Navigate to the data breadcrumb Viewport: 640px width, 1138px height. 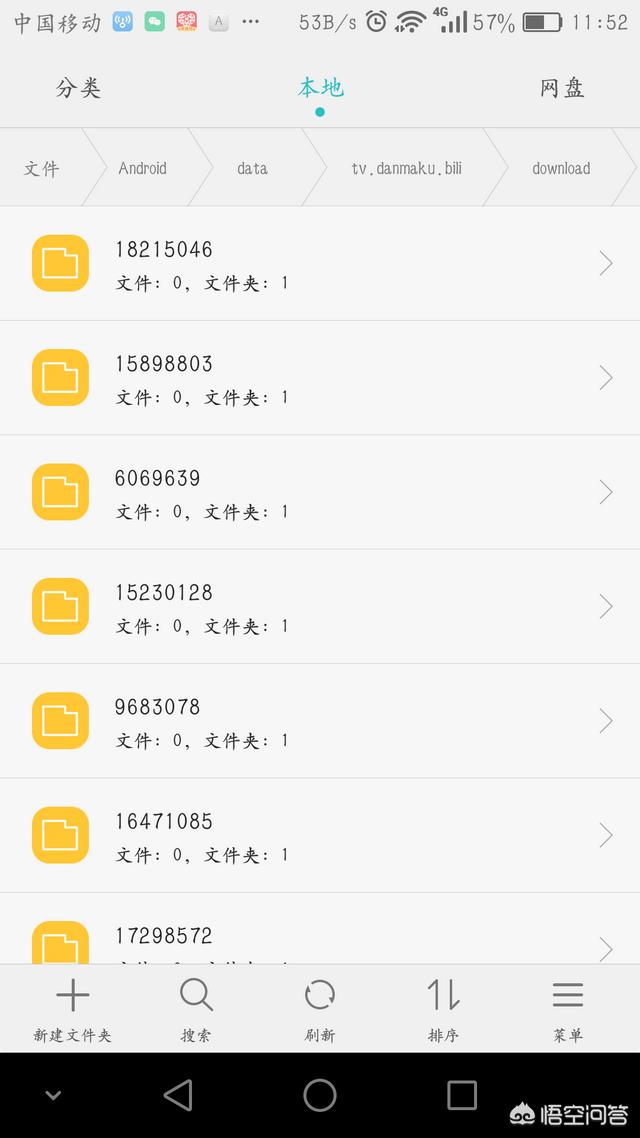point(252,168)
